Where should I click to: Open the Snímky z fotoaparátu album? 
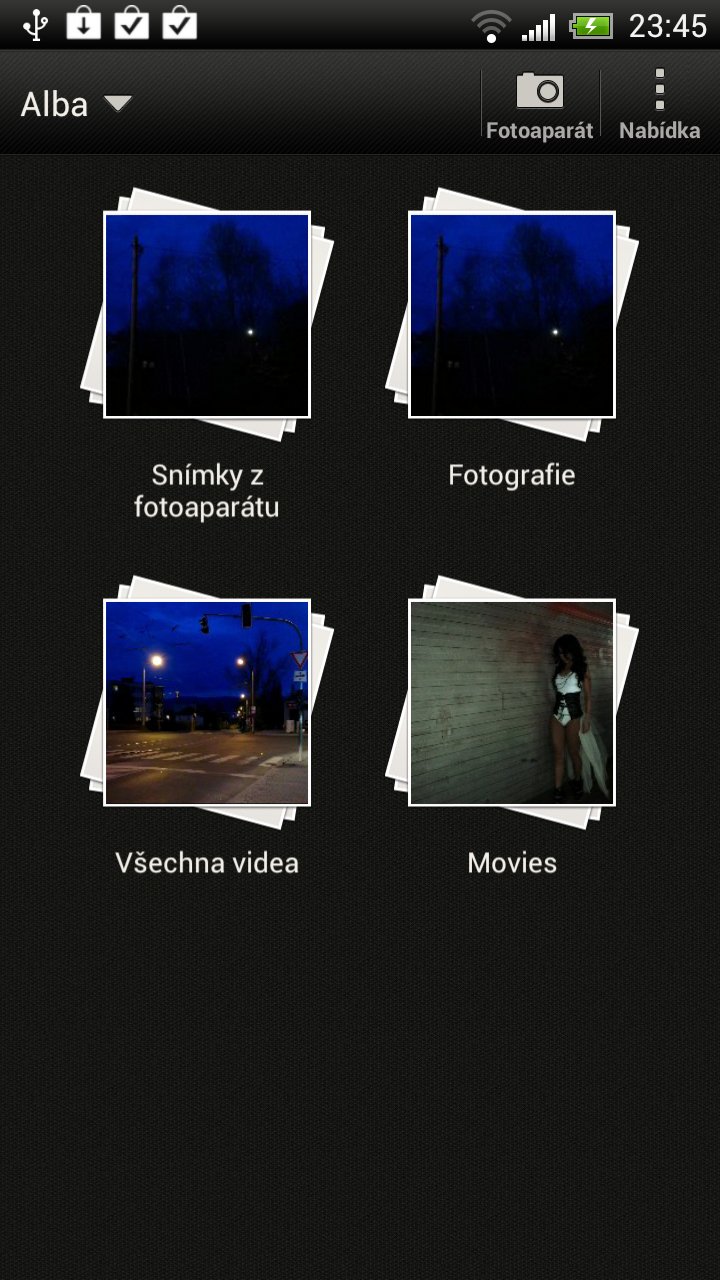click(x=206, y=314)
